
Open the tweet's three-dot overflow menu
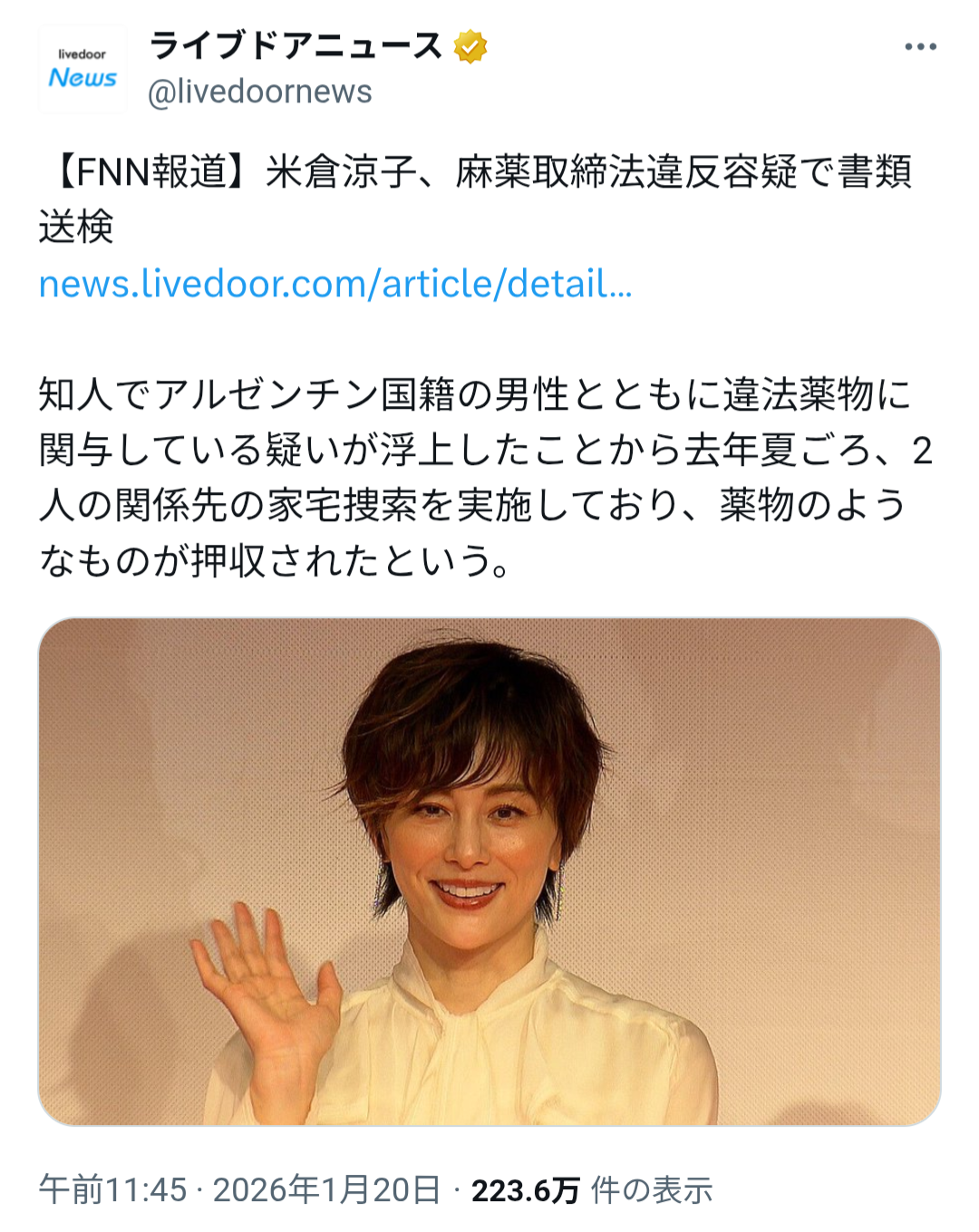tap(920, 47)
